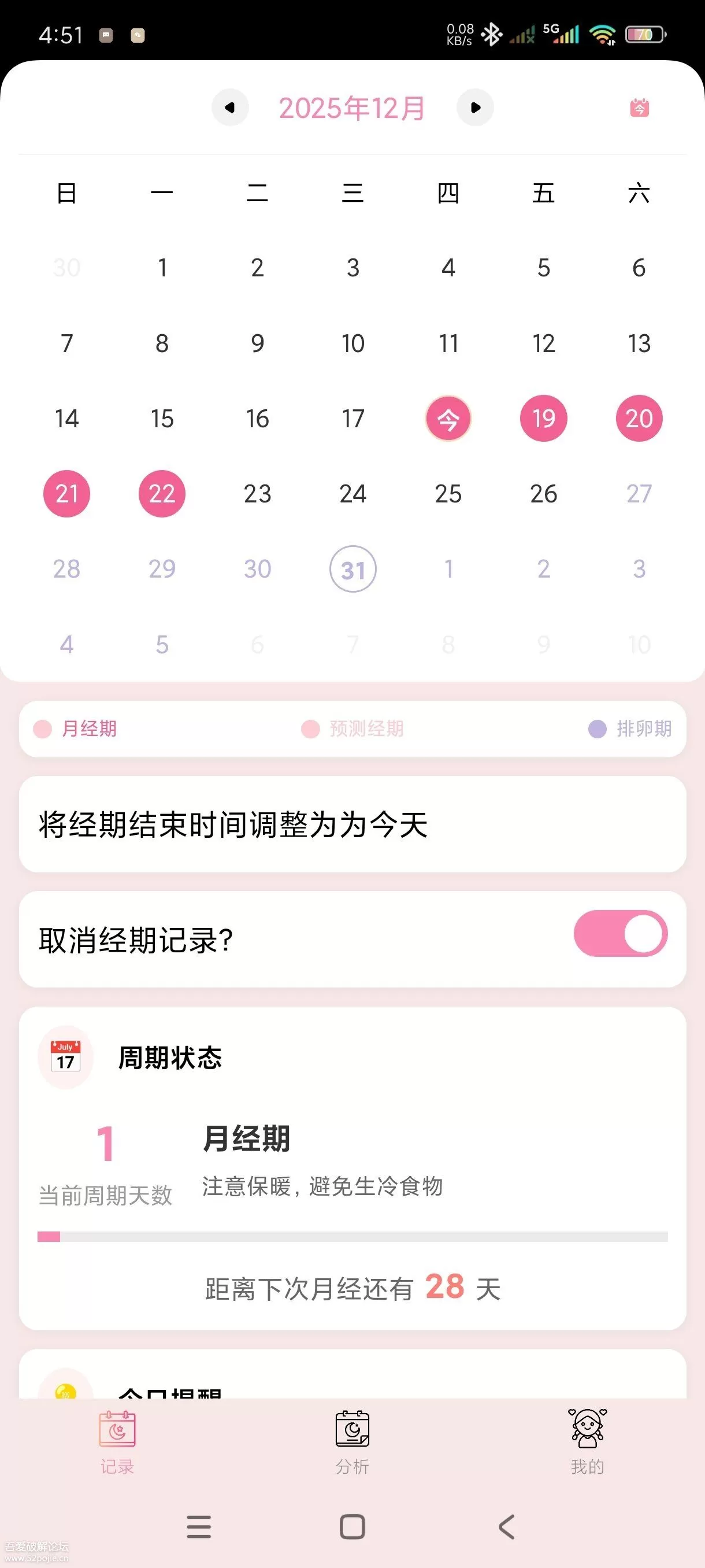Go back with the system back button
Screen dimensions: 705x1568
(x=506, y=1526)
